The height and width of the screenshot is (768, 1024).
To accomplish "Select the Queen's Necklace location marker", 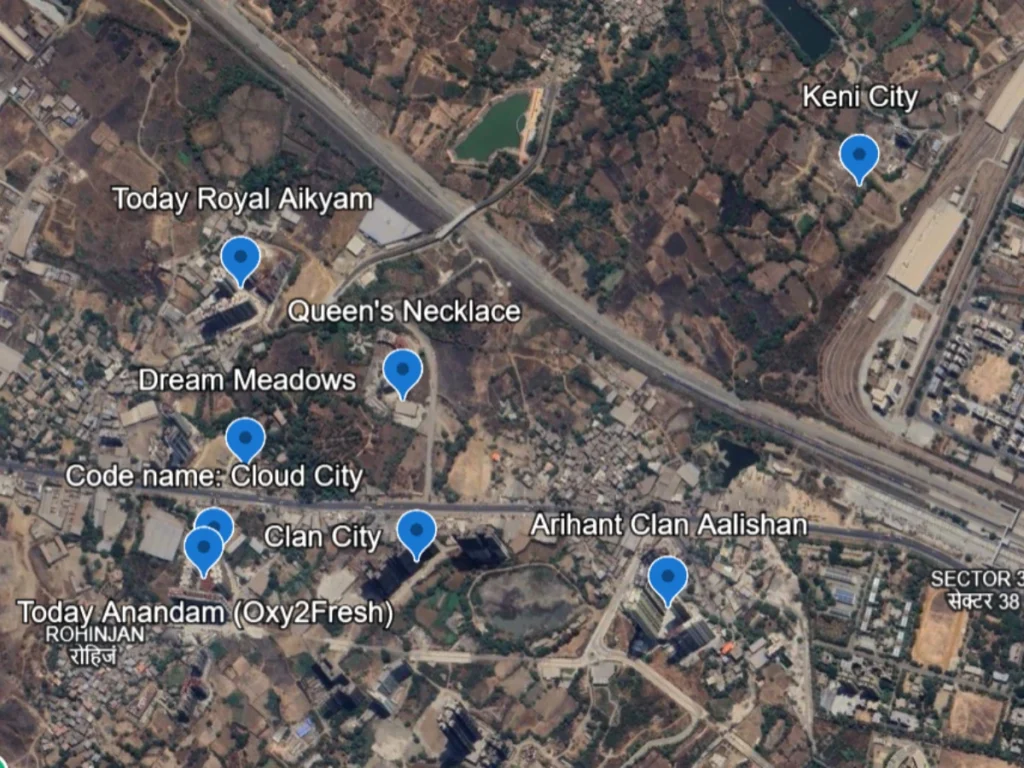I will tap(402, 370).
